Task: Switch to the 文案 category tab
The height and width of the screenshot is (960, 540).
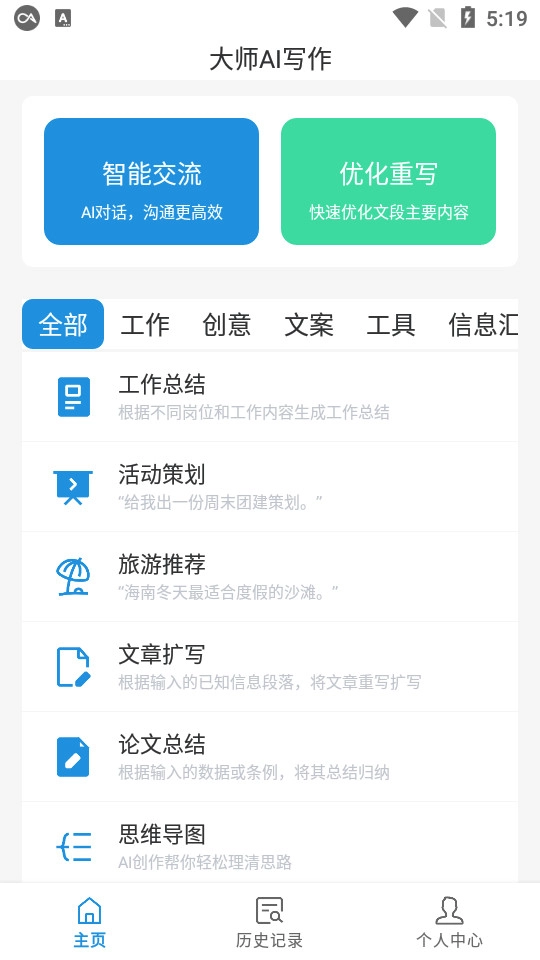Action: [x=309, y=324]
